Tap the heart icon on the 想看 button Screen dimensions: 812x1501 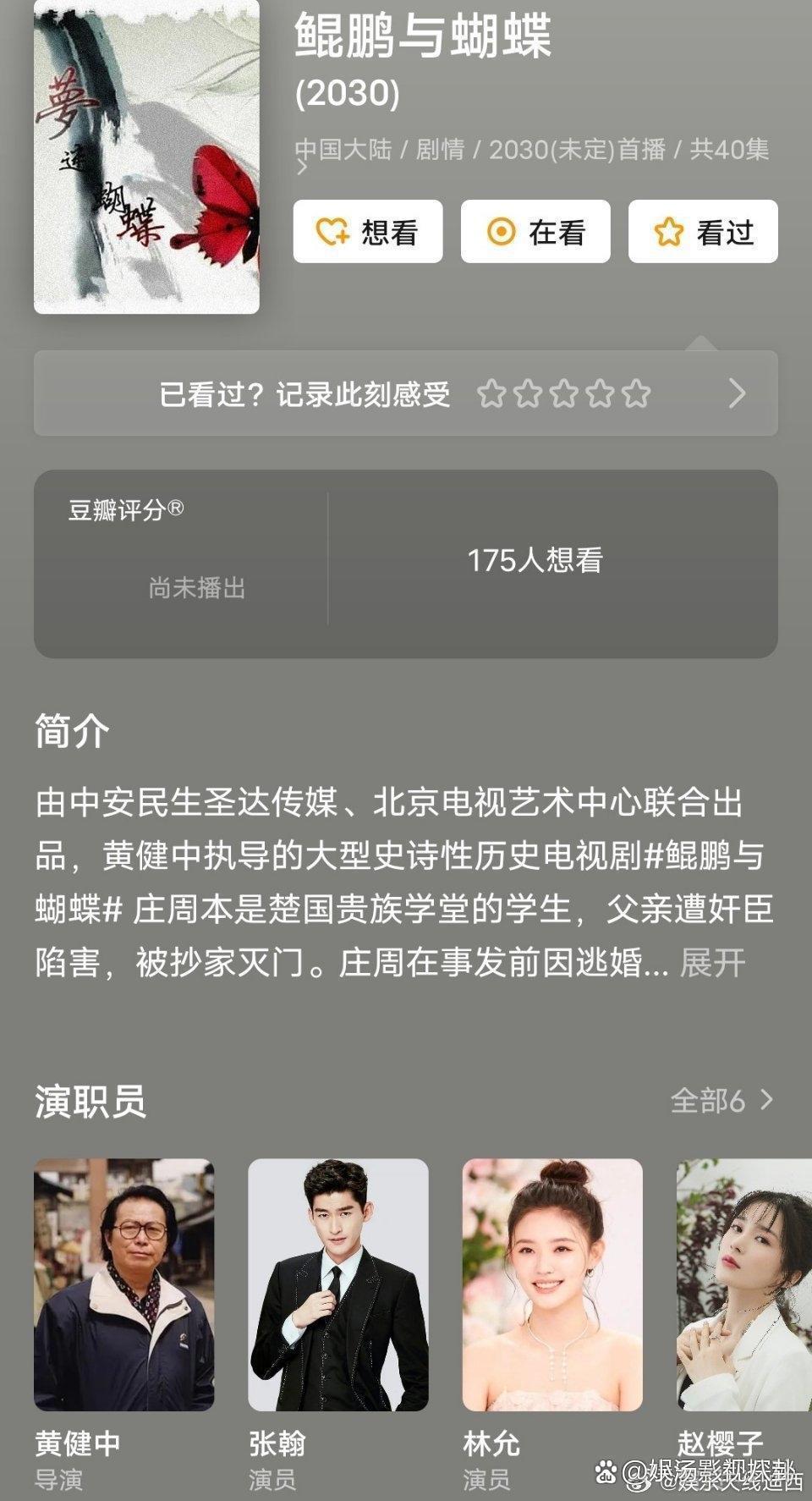(330, 232)
